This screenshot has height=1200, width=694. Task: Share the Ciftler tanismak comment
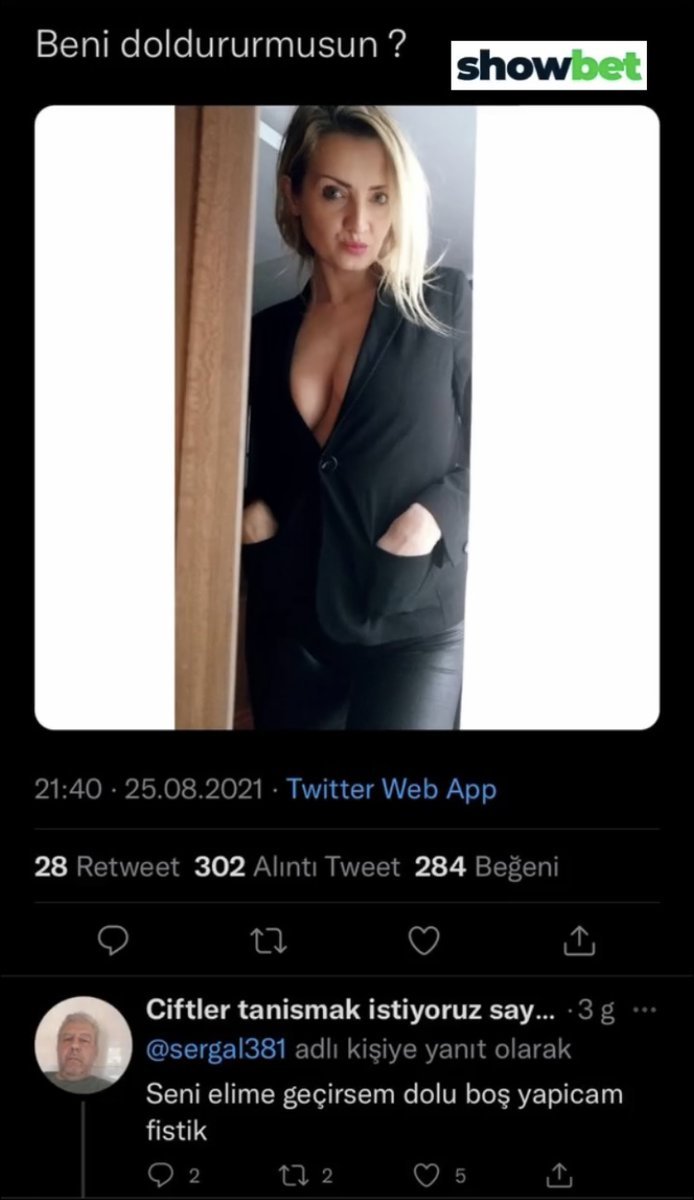pyautogui.click(x=561, y=1175)
